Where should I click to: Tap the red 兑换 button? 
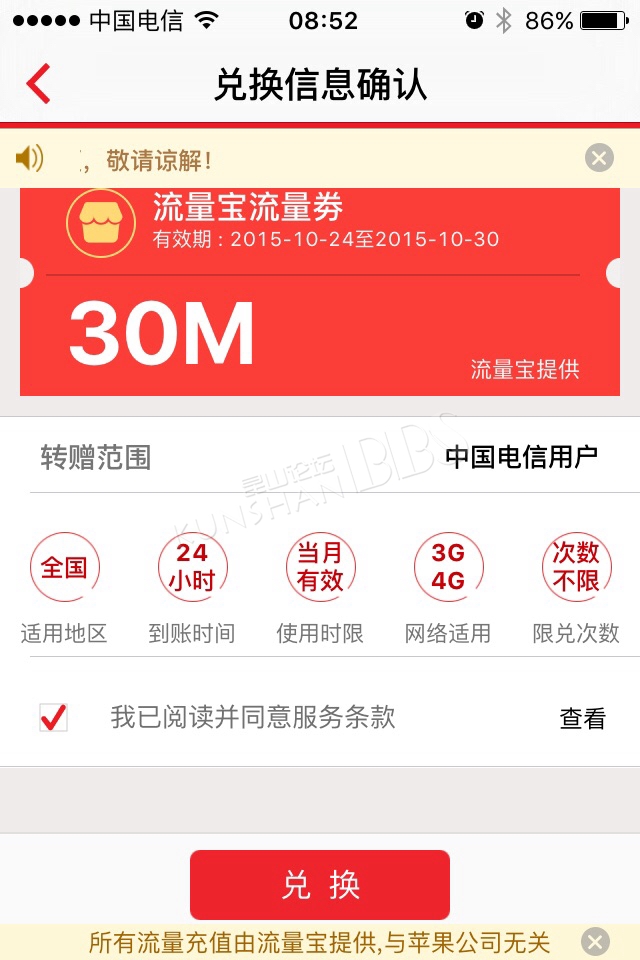pyautogui.click(x=320, y=885)
